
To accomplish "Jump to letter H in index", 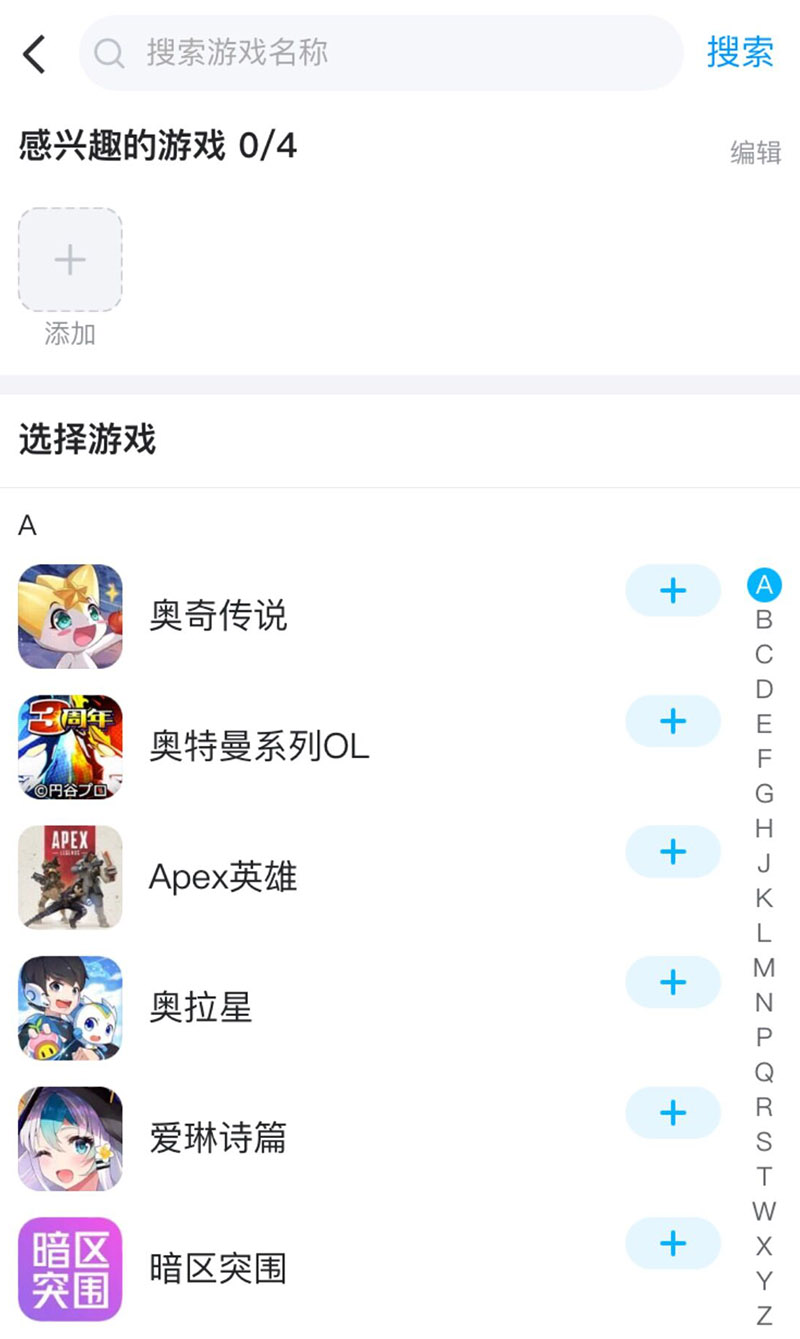I will (764, 828).
